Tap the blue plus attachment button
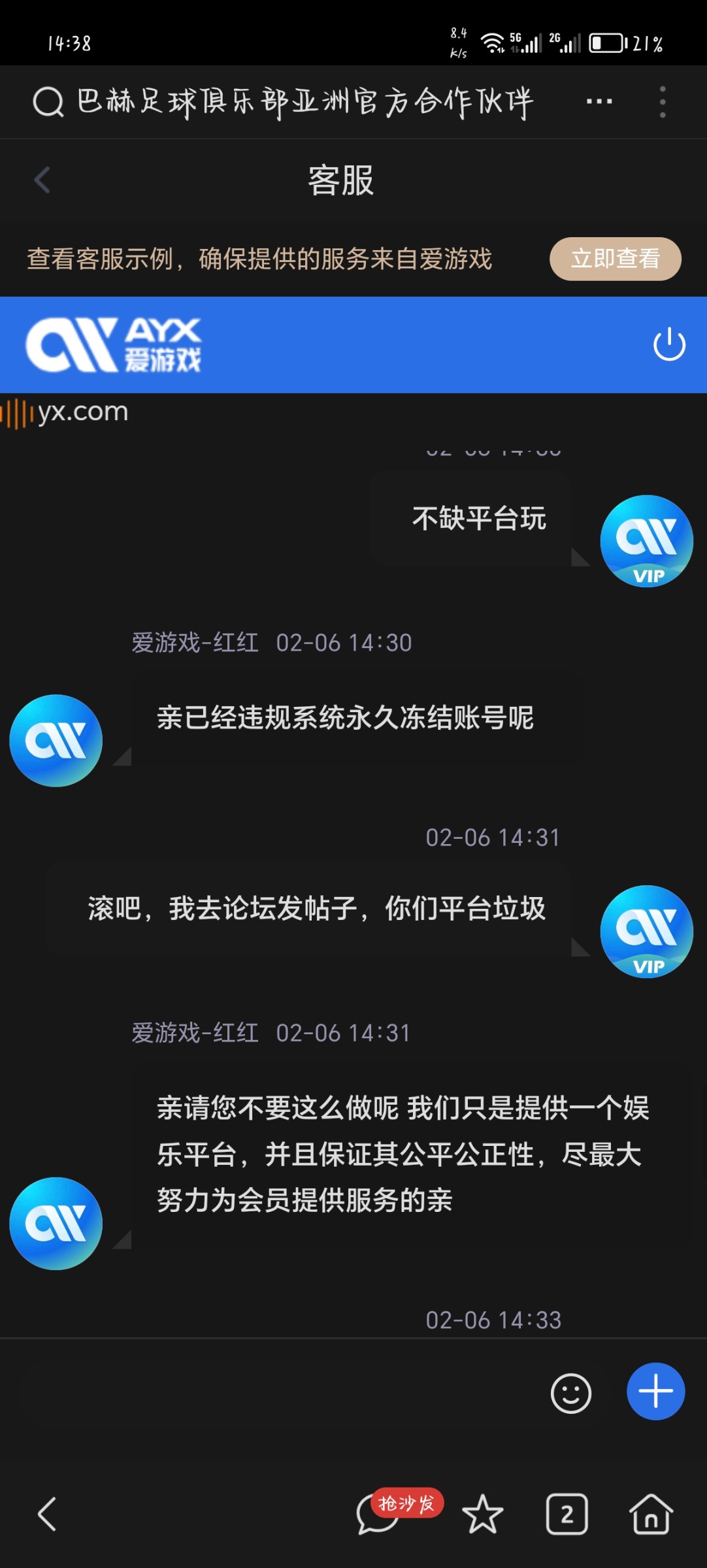Viewport: 707px width, 1568px height. (x=655, y=1392)
